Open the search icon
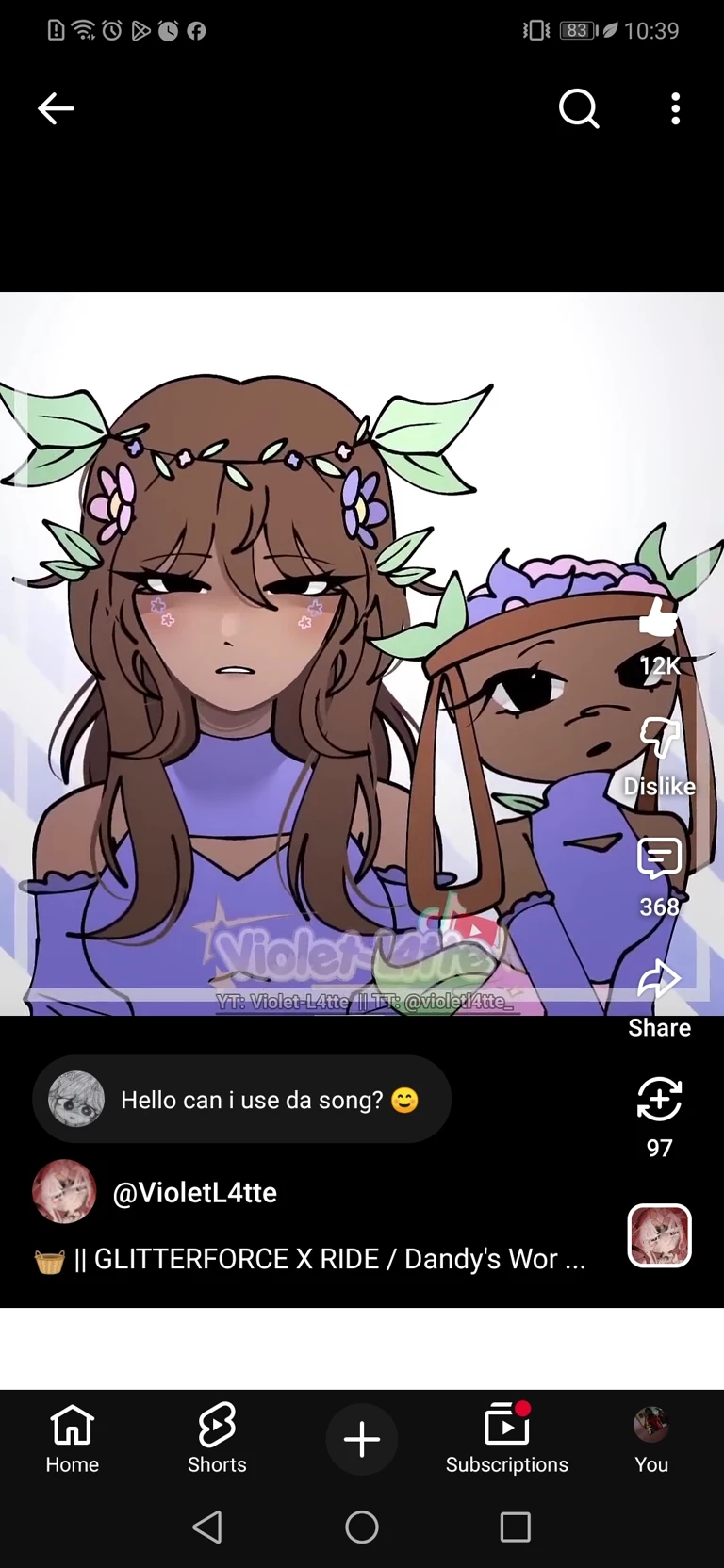This screenshot has height=1568, width=724. [579, 109]
